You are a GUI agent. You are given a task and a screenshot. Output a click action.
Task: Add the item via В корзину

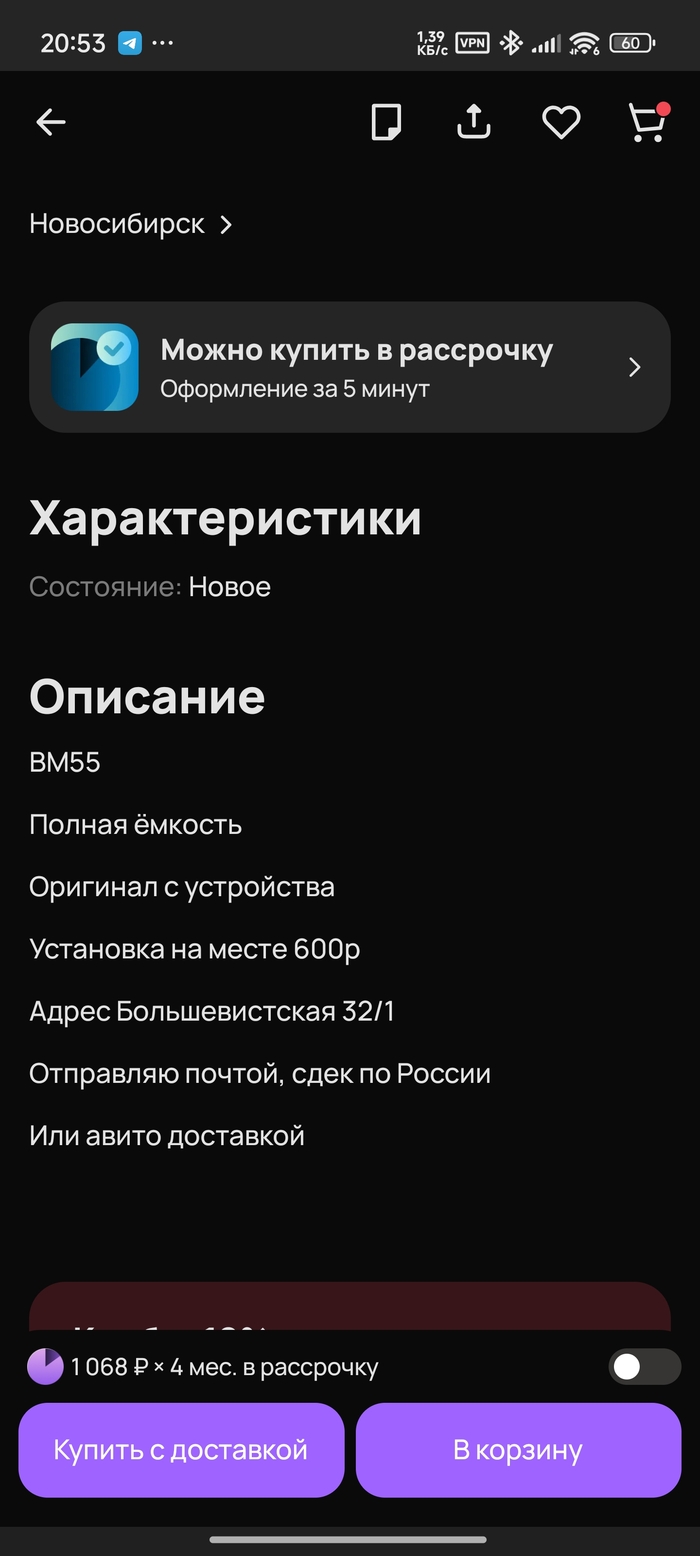[518, 1450]
